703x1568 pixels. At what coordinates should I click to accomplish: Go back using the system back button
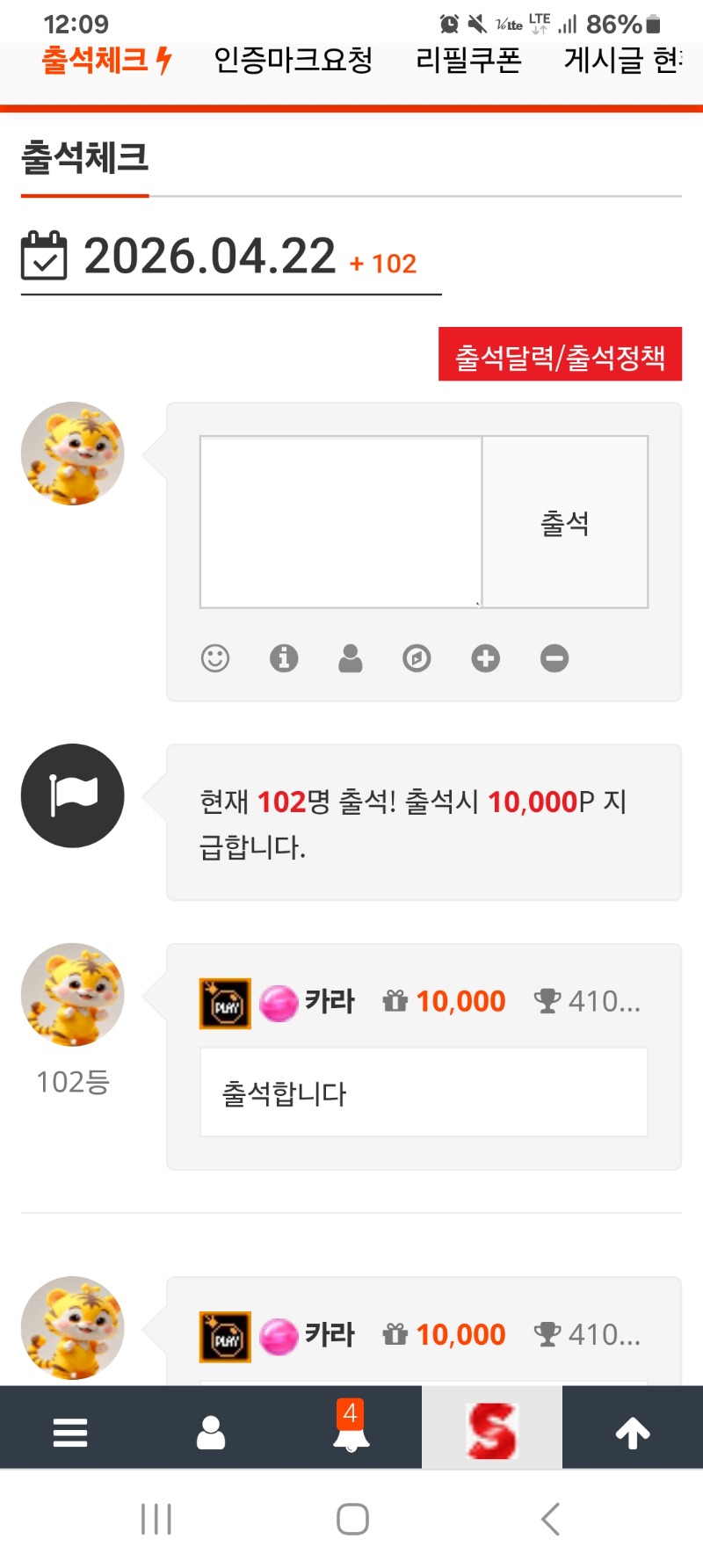pyautogui.click(x=550, y=1519)
